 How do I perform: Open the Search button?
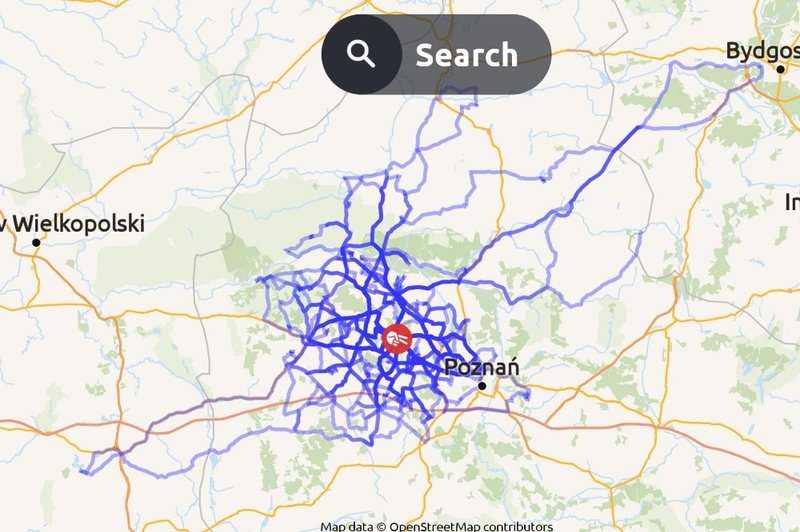point(436,55)
